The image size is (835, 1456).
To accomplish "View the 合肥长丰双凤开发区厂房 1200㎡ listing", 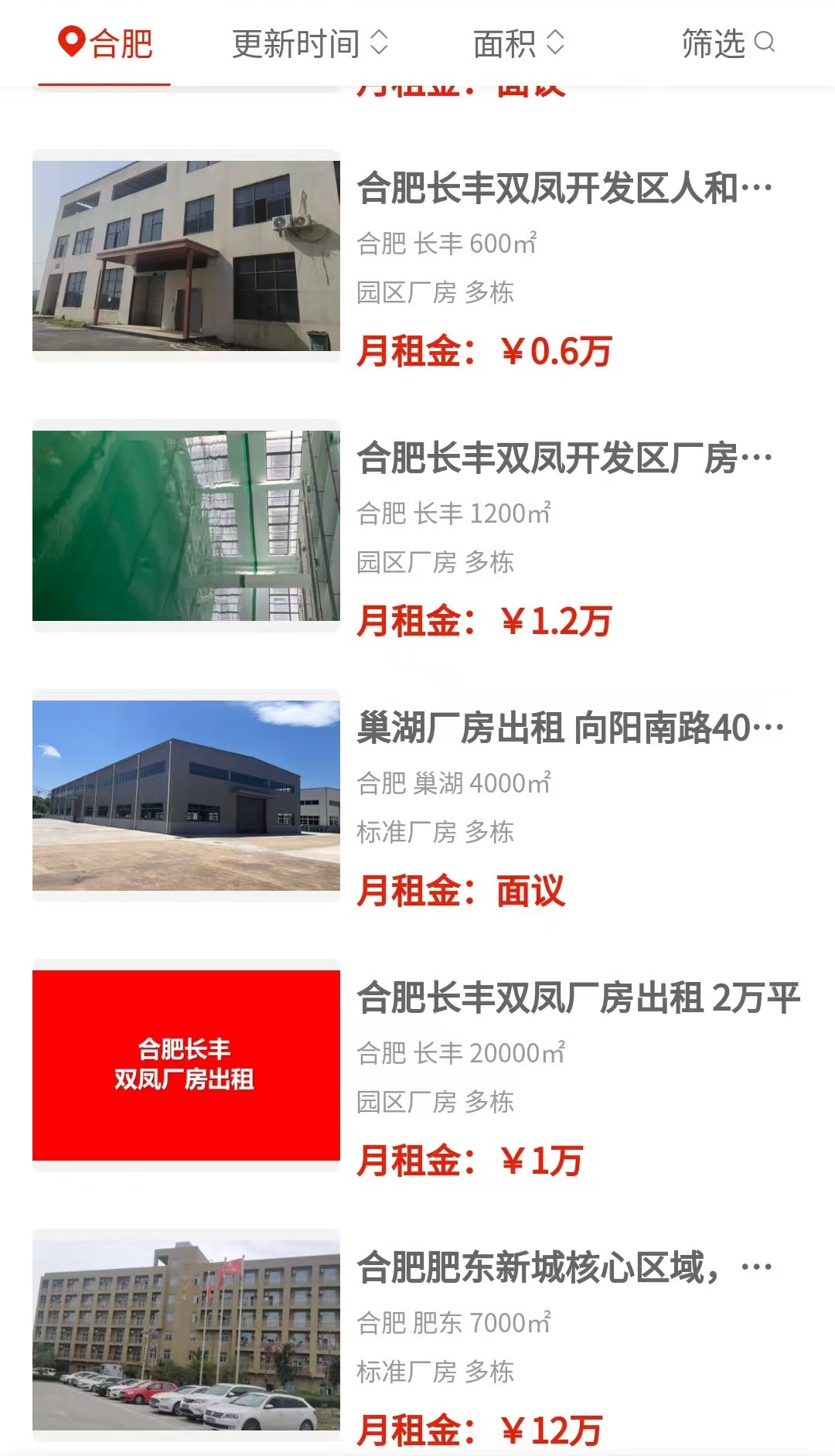I will coord(564,459).
